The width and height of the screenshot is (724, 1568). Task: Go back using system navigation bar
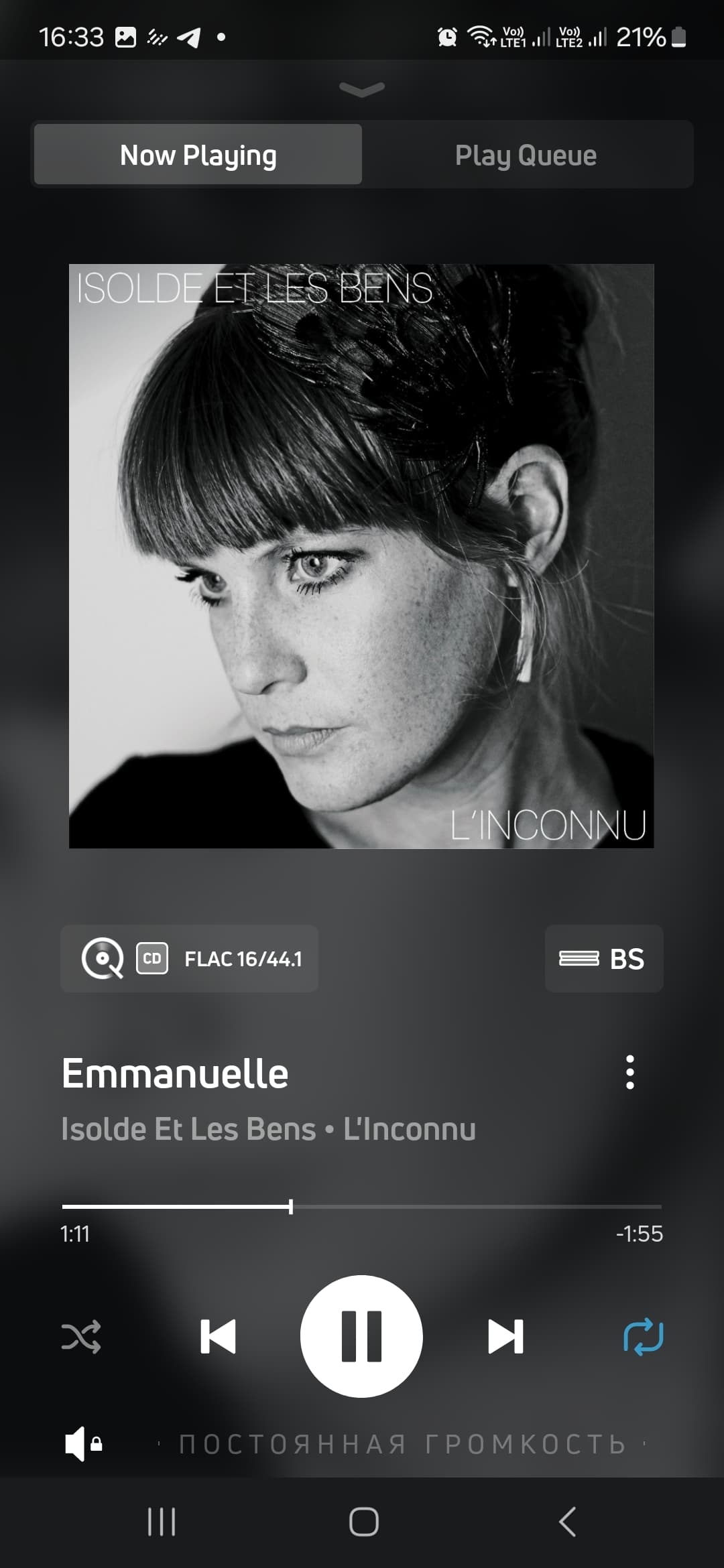pyautogui.click(x=567, y=1521)
